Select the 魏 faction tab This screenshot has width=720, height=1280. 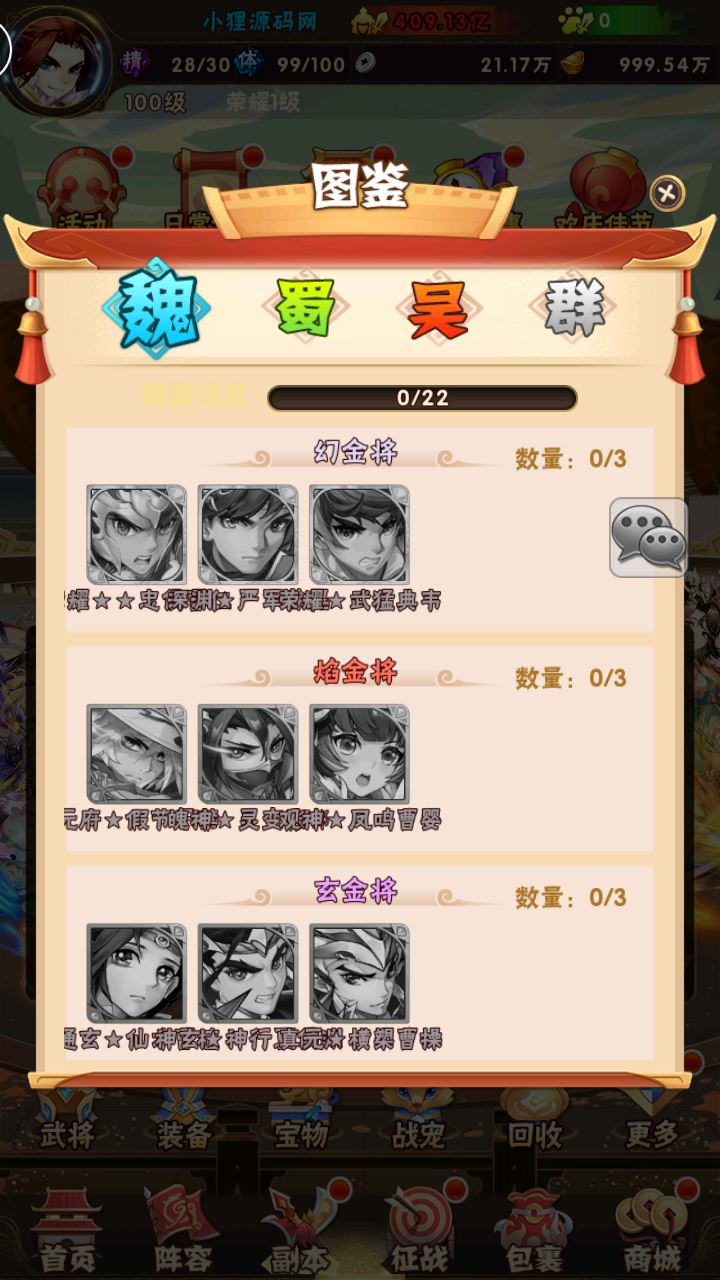coord(155,307)
